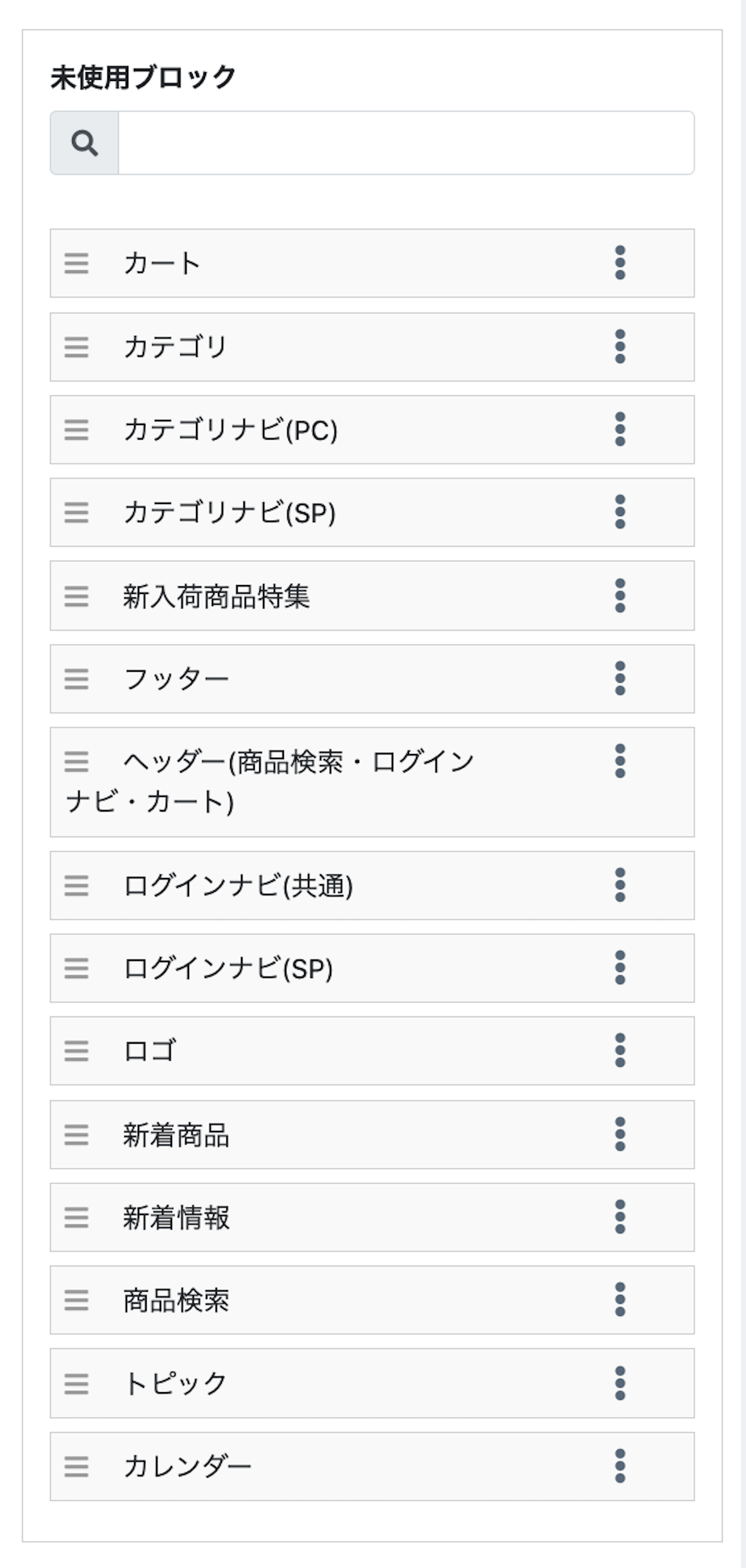Show more options for 新入荷商品特集
Screen dimensions: 746x1568
(x=620, y=595)
